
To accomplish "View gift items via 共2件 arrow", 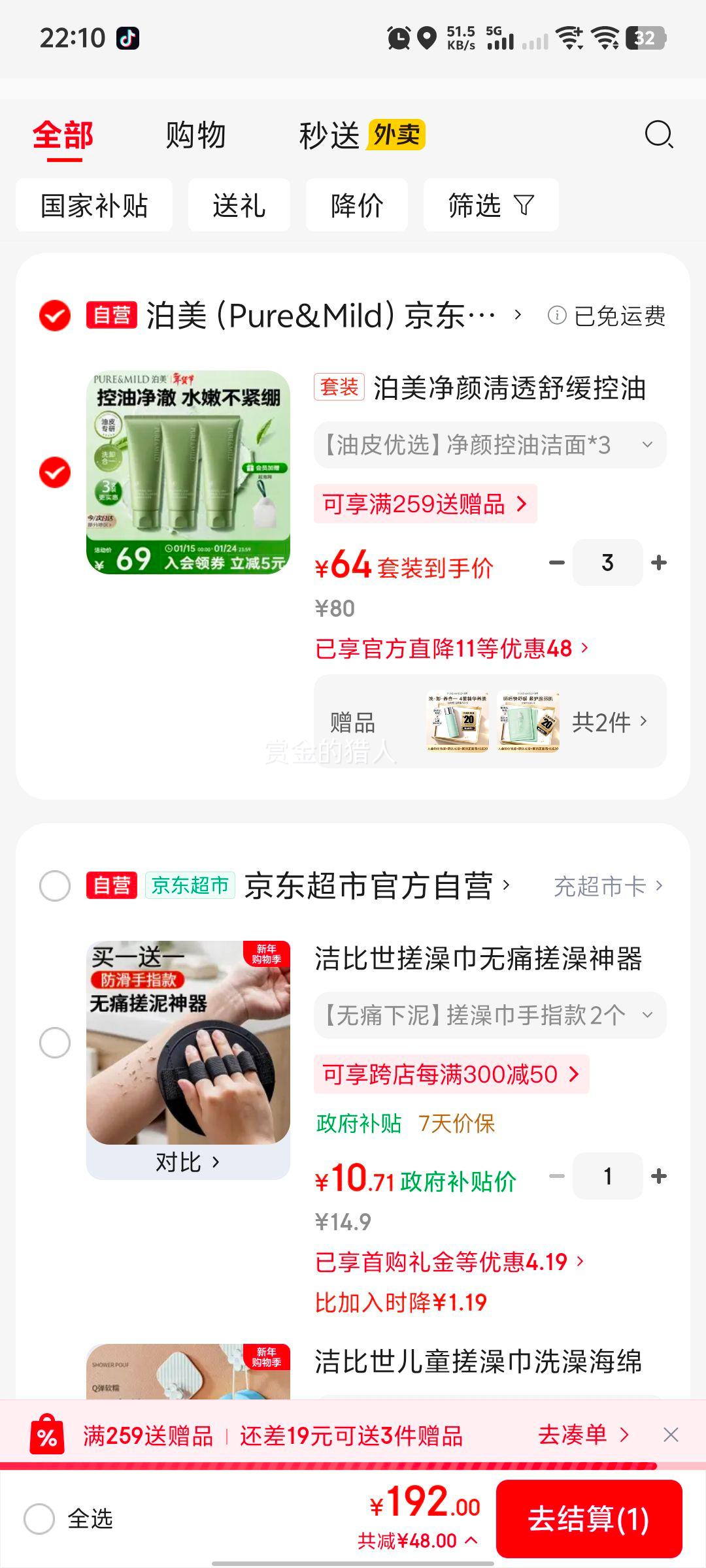I will [607, 722].
